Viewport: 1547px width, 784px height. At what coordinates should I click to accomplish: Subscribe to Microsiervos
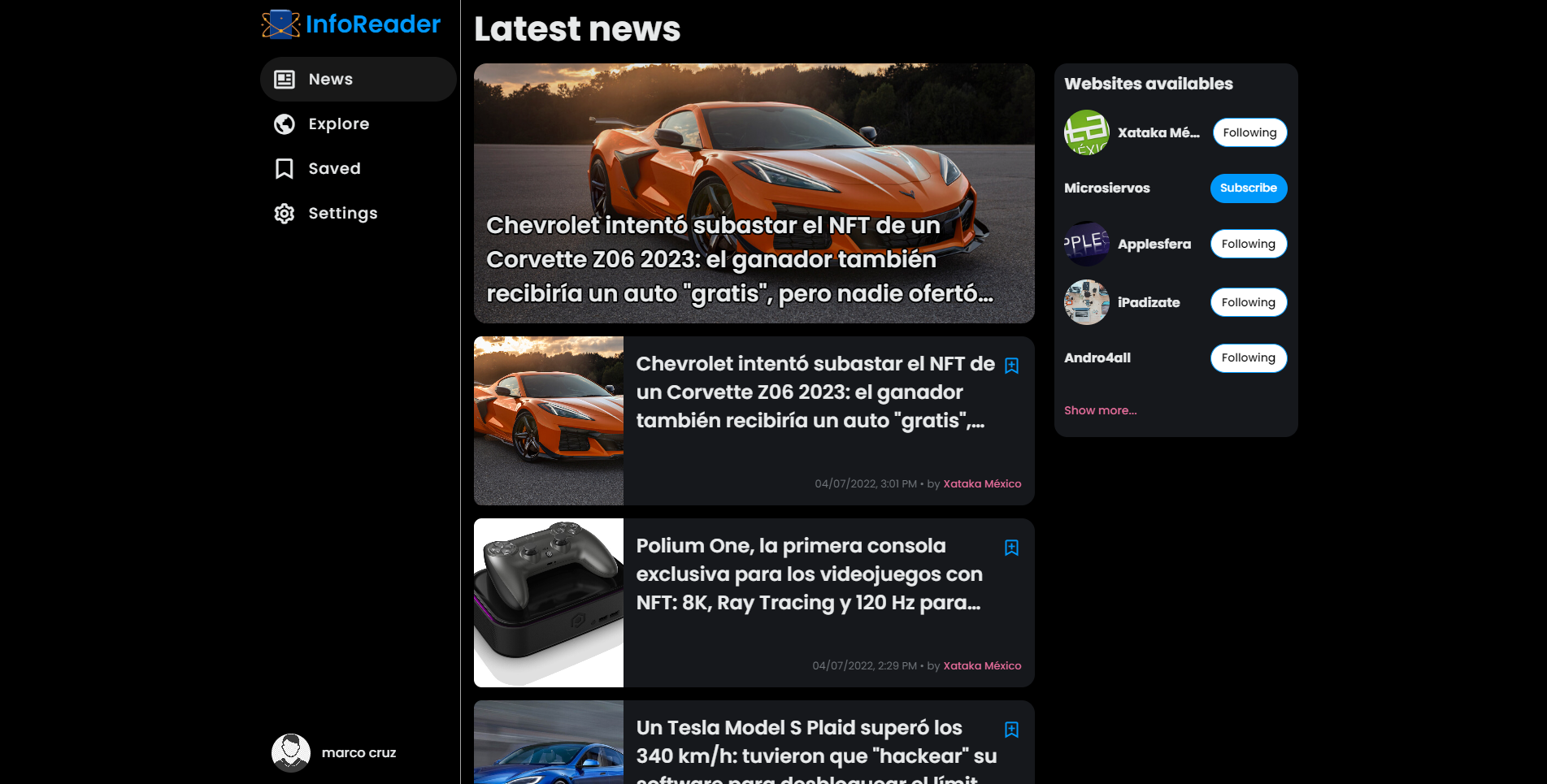click(1248, 188)
